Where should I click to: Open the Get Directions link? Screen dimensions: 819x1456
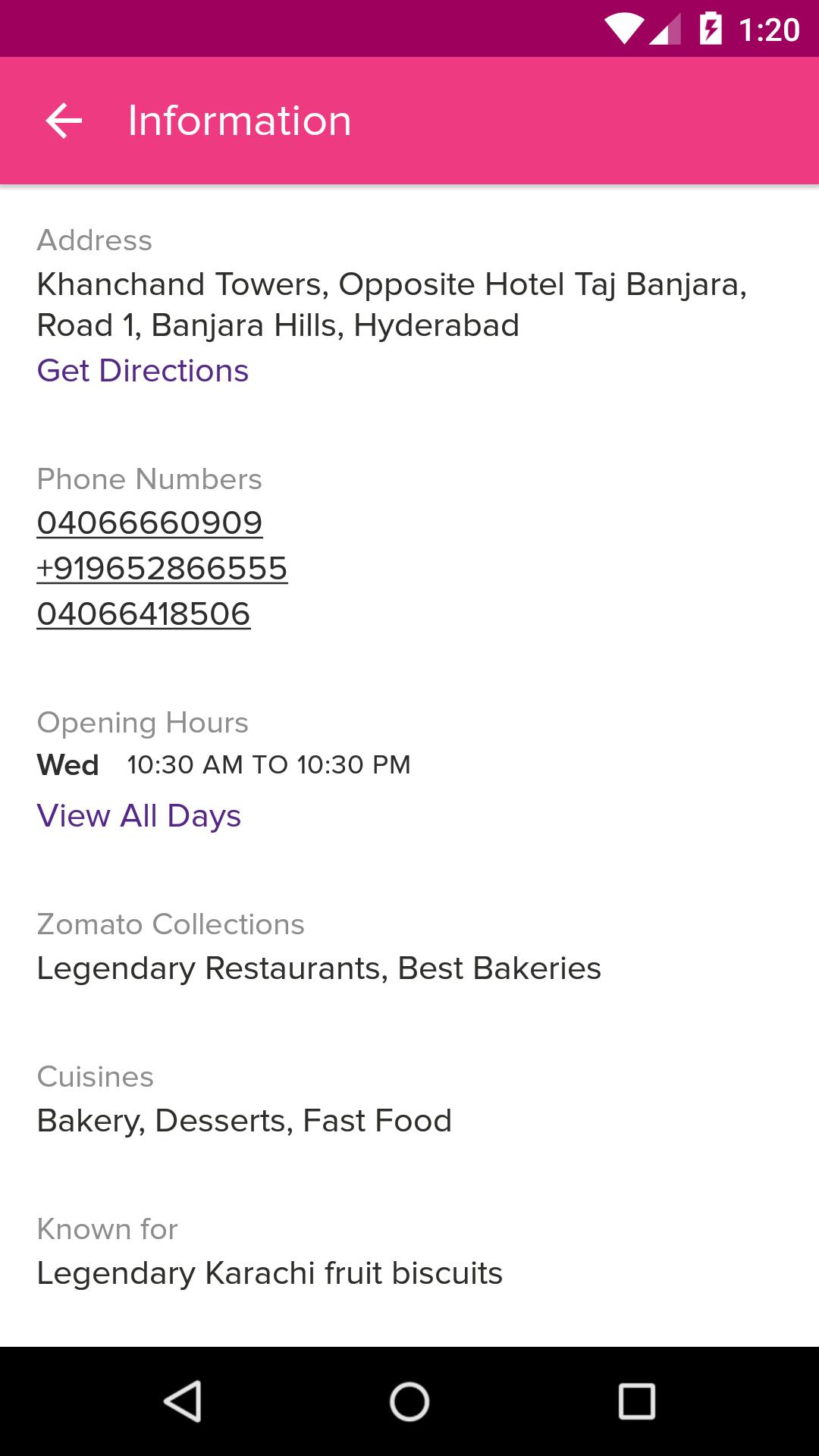143,371
